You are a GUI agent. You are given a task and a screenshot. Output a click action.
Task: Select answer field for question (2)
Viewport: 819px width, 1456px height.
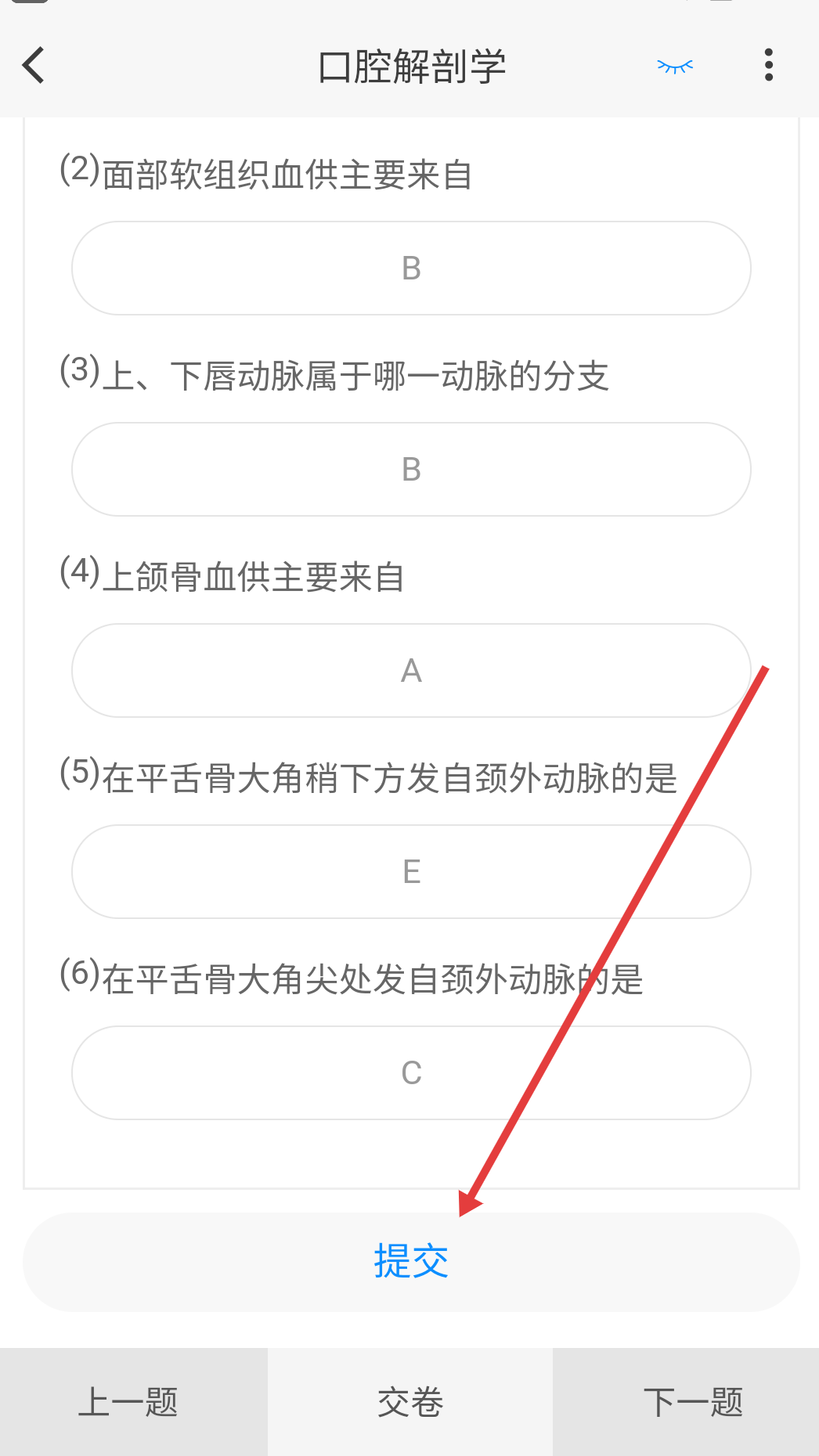(x=411, y=268)
